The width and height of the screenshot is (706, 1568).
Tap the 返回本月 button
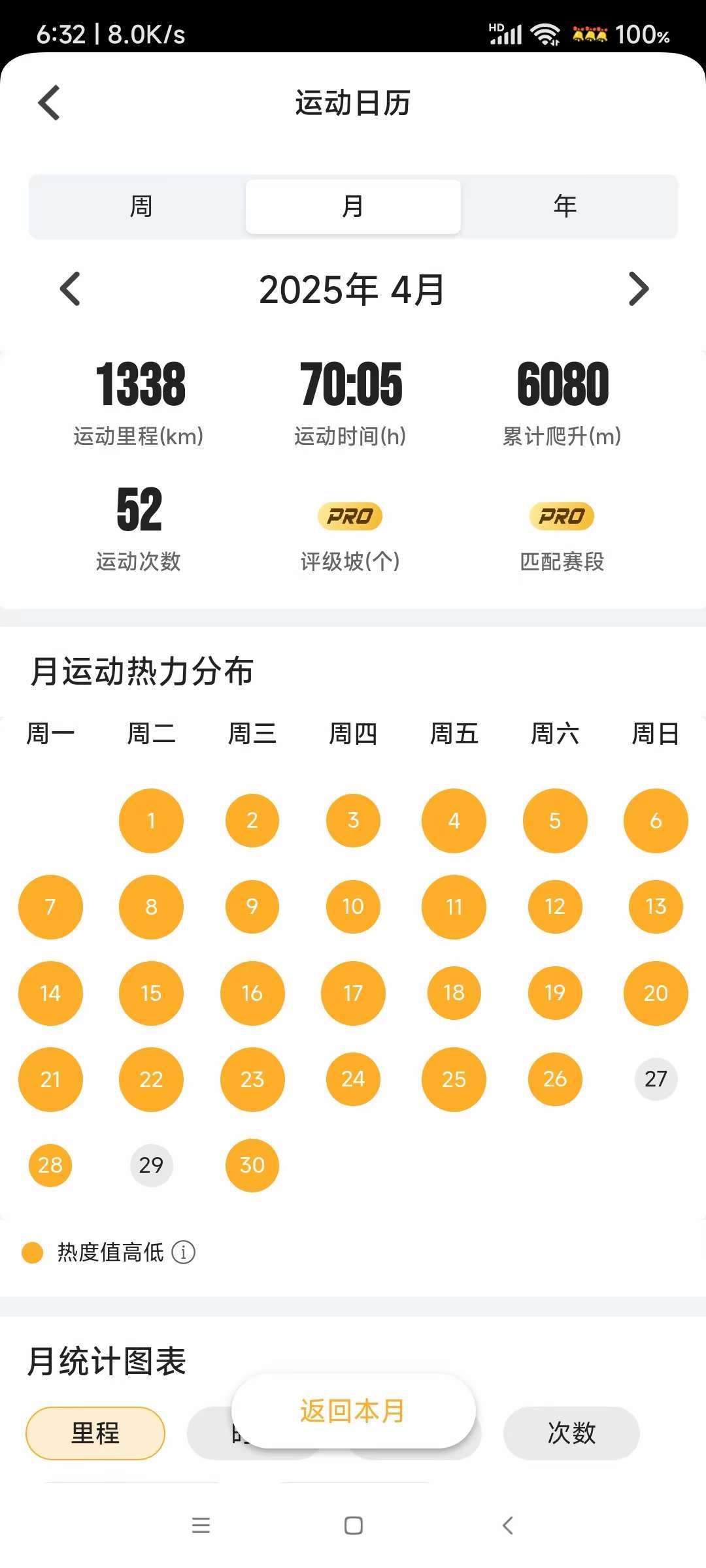pos(353,1411)
